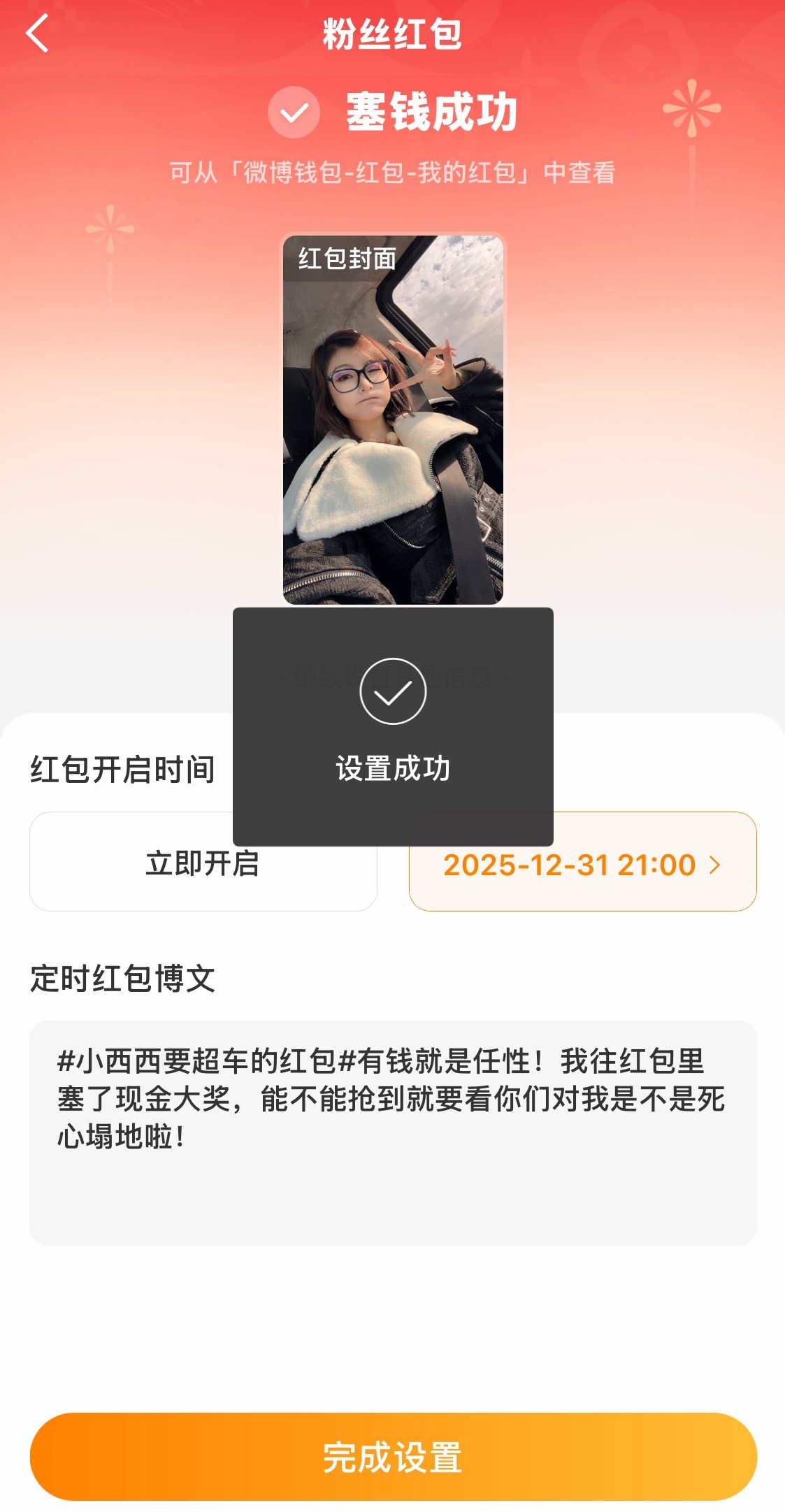Select the 立即开启 option
Screen dimensions: 785x1512
coord(203,864)
